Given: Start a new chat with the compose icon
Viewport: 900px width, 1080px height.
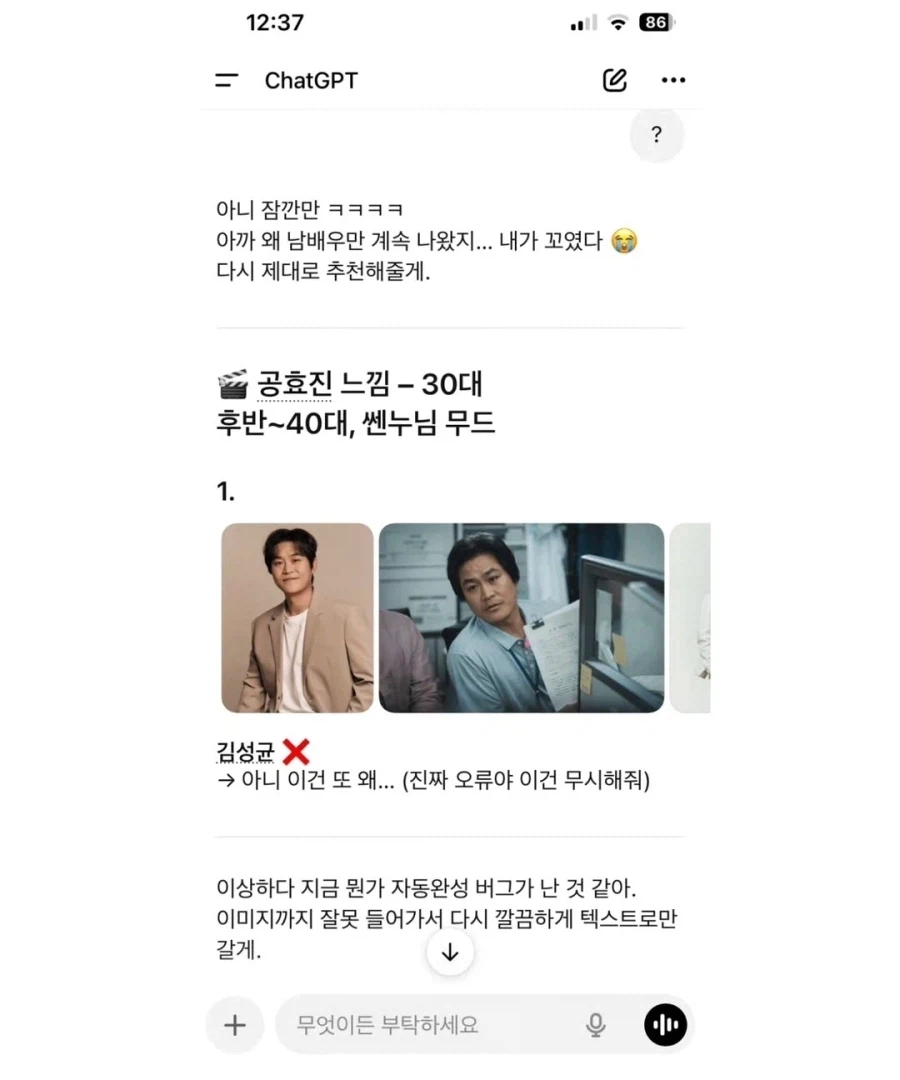Looking at the screenshot, I should point(614,80).
